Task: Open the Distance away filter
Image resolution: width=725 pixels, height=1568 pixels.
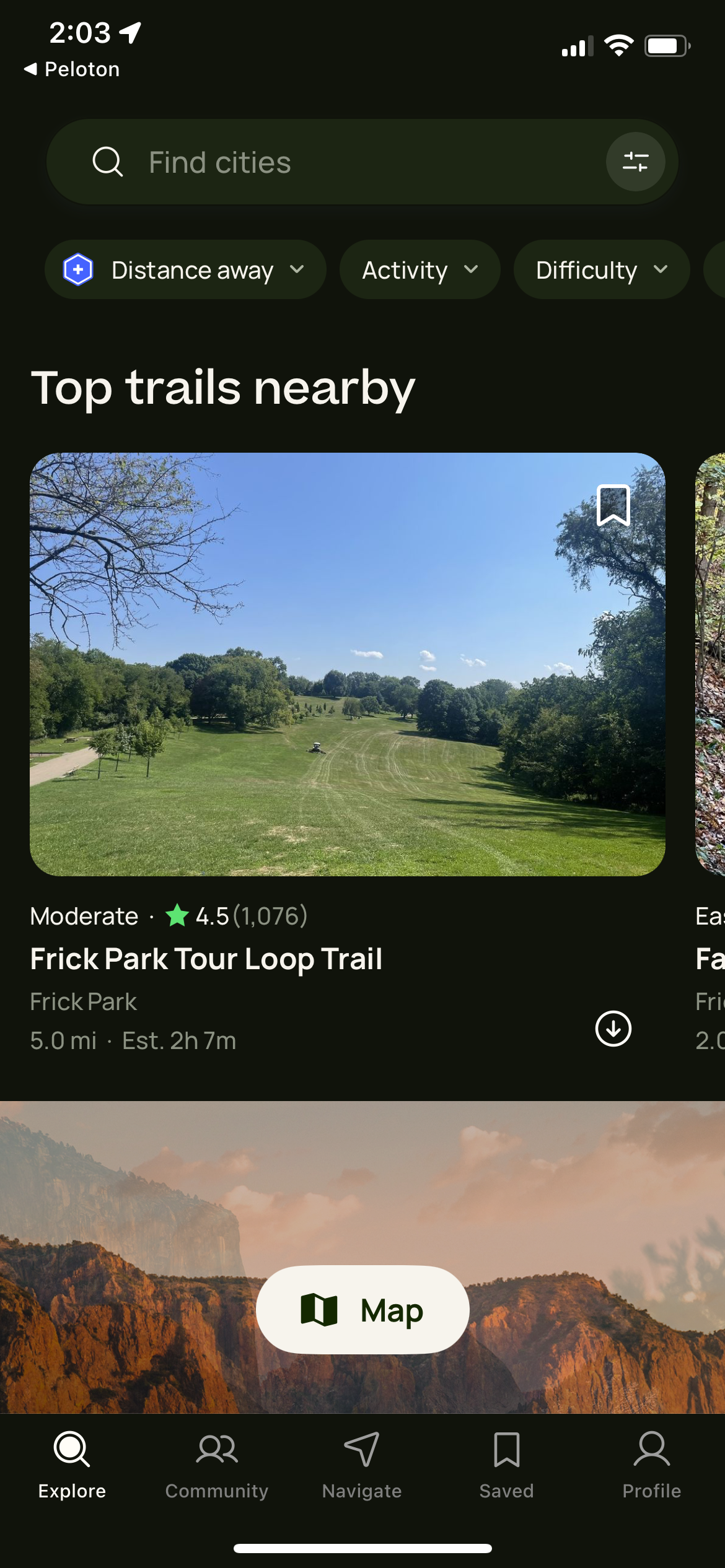Action: [x=185, y=269]
